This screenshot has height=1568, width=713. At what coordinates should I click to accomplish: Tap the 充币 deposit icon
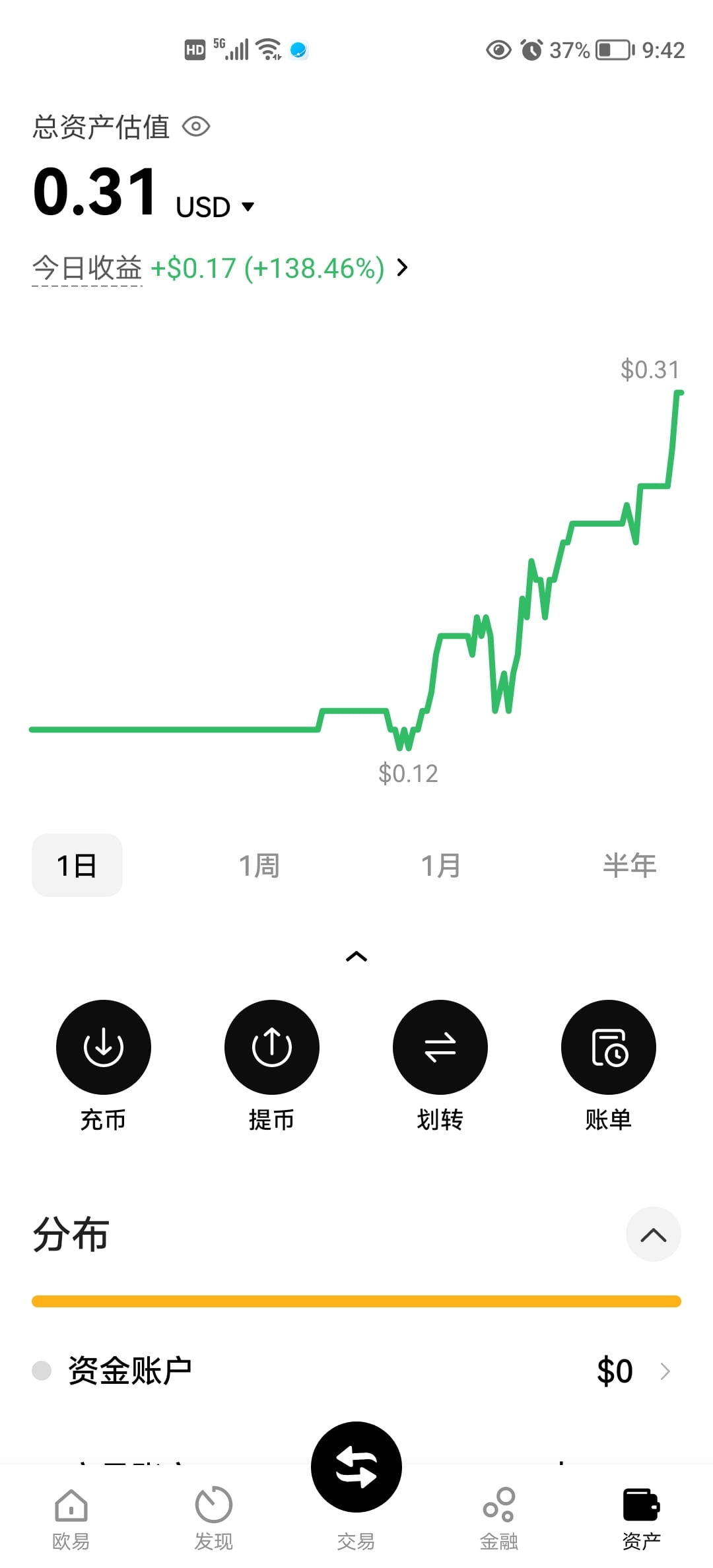[104, 1047]
